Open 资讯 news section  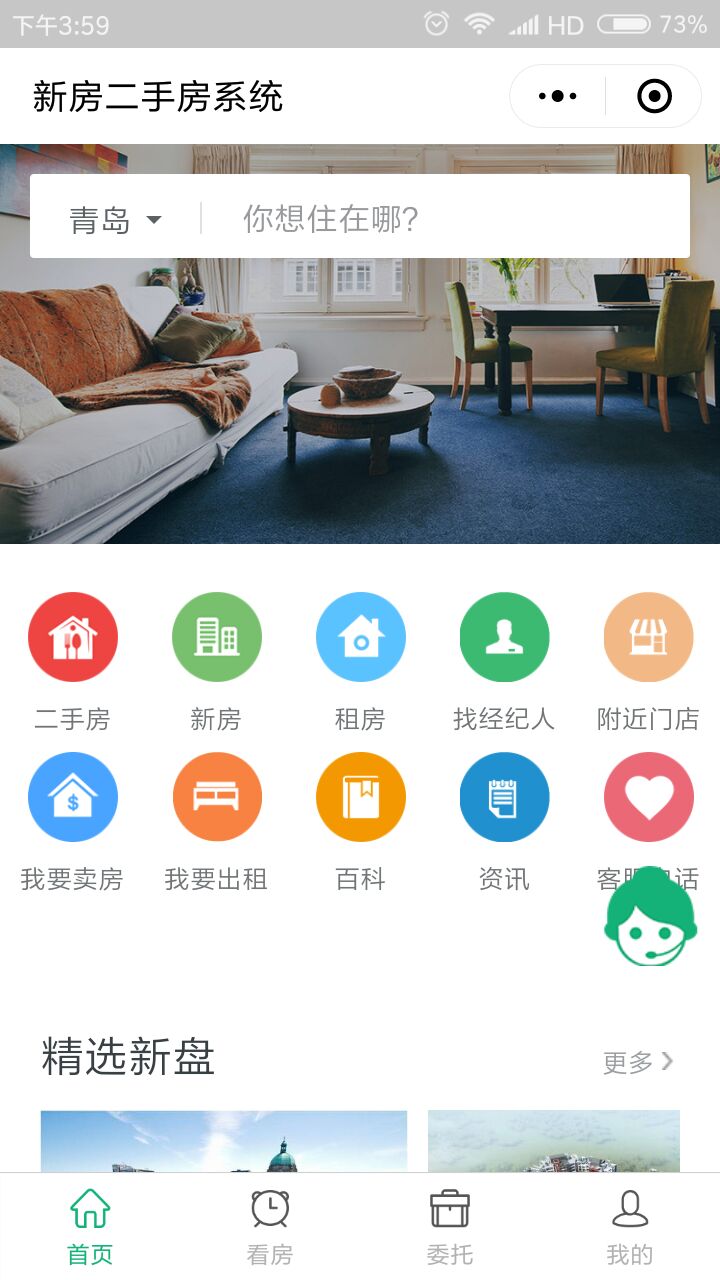click(x=504, y=798)
